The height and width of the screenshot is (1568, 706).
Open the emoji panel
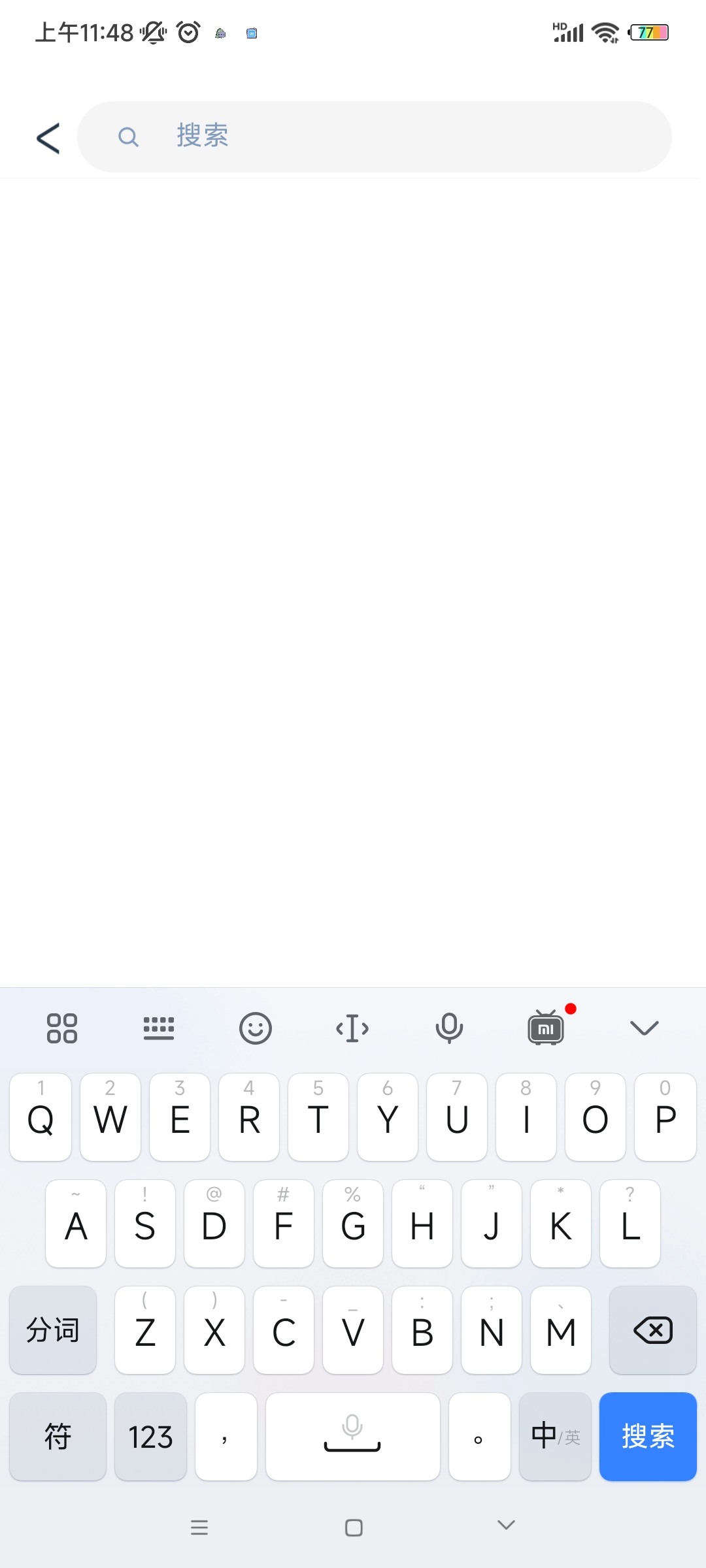pos(255,1028)
